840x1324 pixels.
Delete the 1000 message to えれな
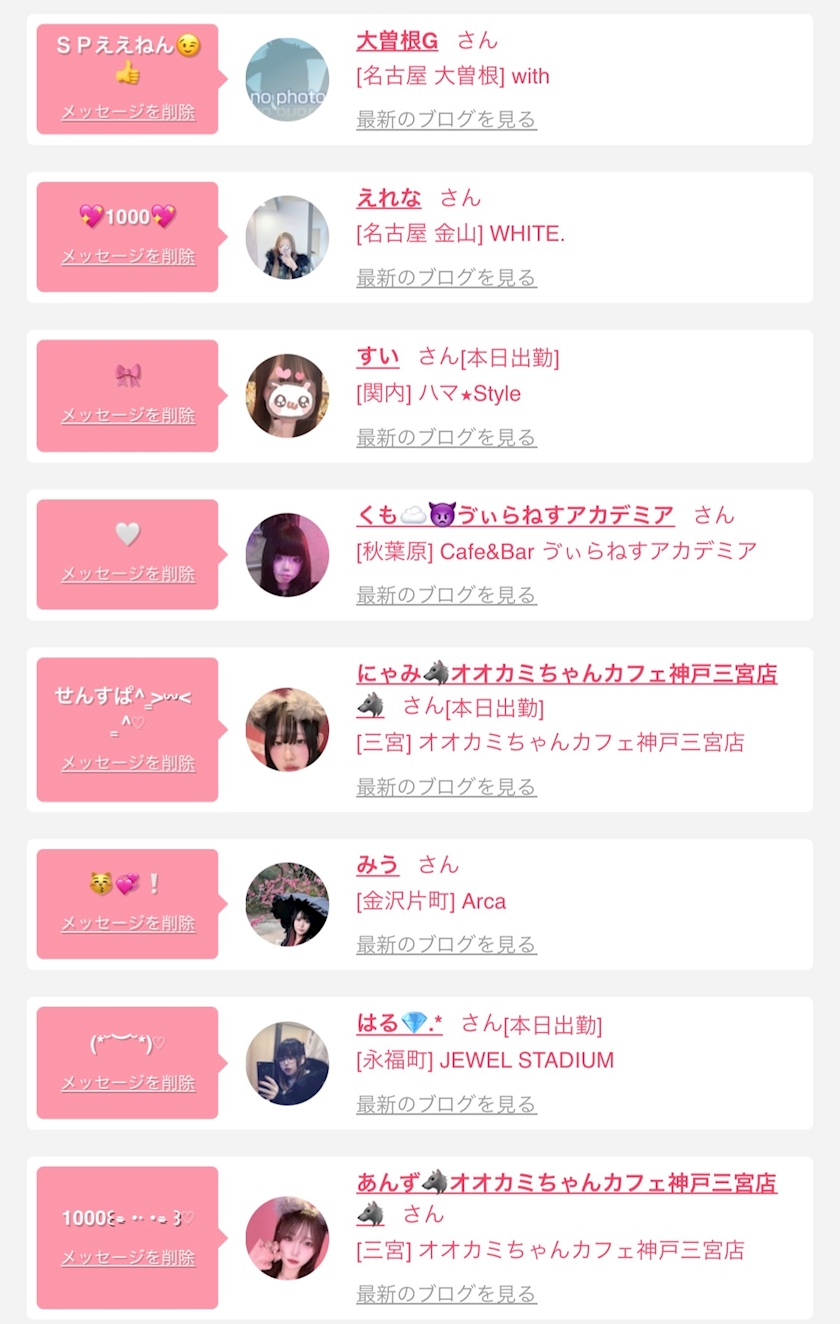pyautogui.click(x=128, y=256)
